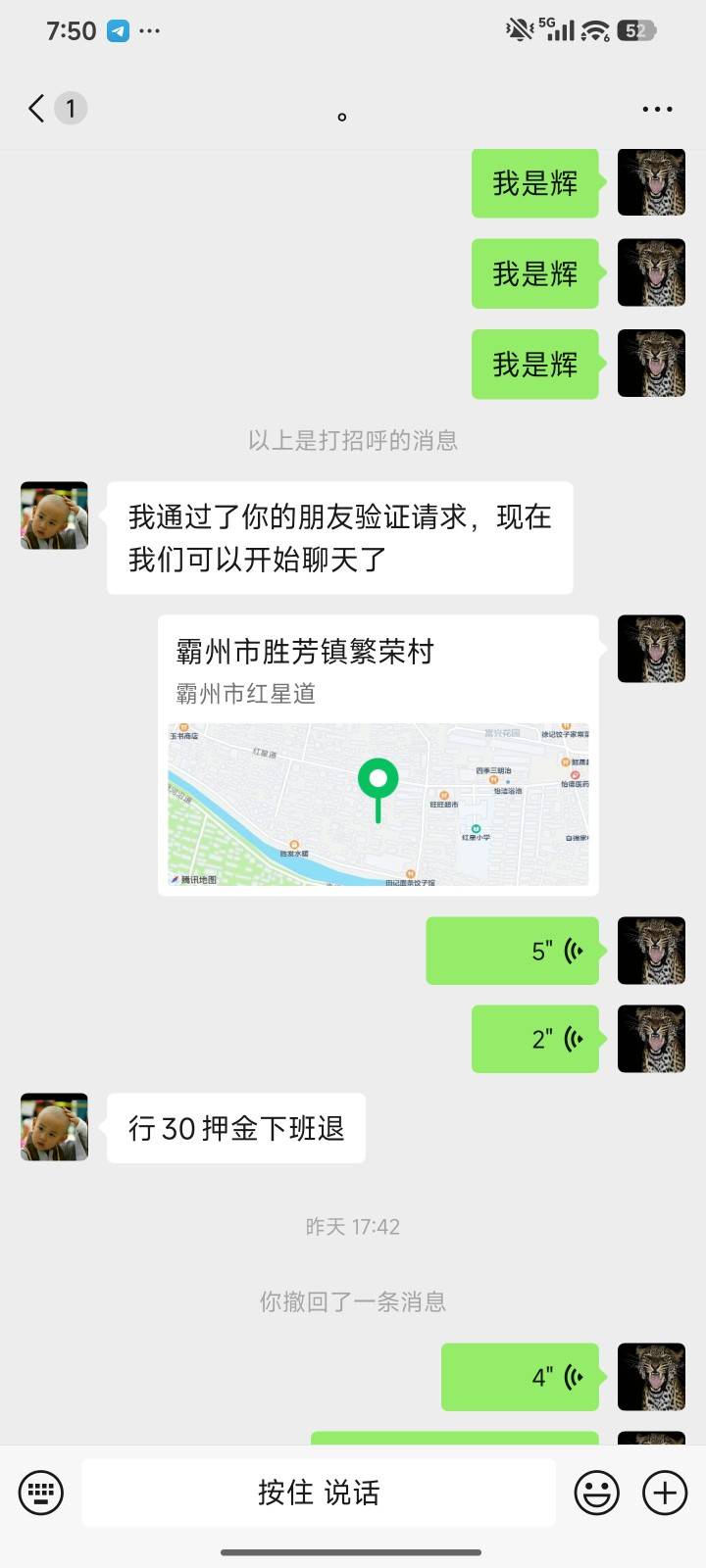Switch to keyboard text input
The height and width of the screenshot is (1568, 706).
pyautogui.click(x=40, y=1493)
